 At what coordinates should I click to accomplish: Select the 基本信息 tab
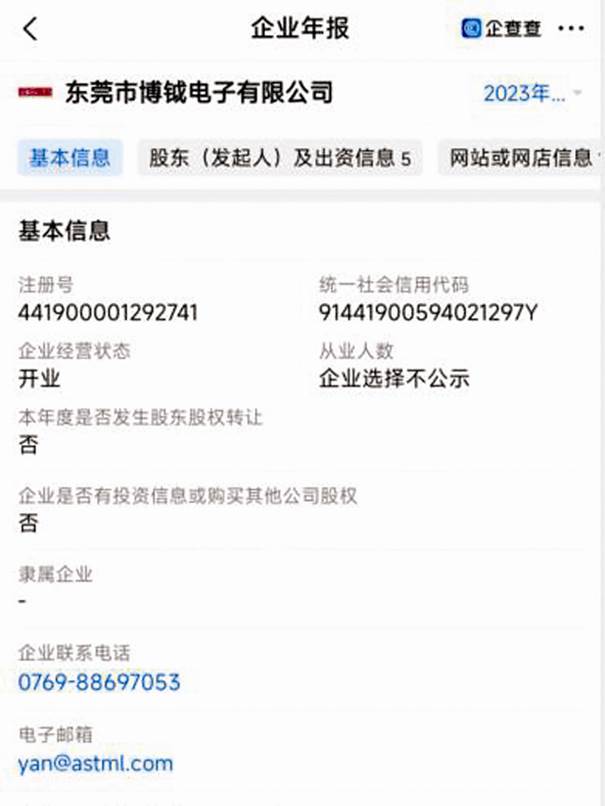pyautogui.click(x=70, y=158)
